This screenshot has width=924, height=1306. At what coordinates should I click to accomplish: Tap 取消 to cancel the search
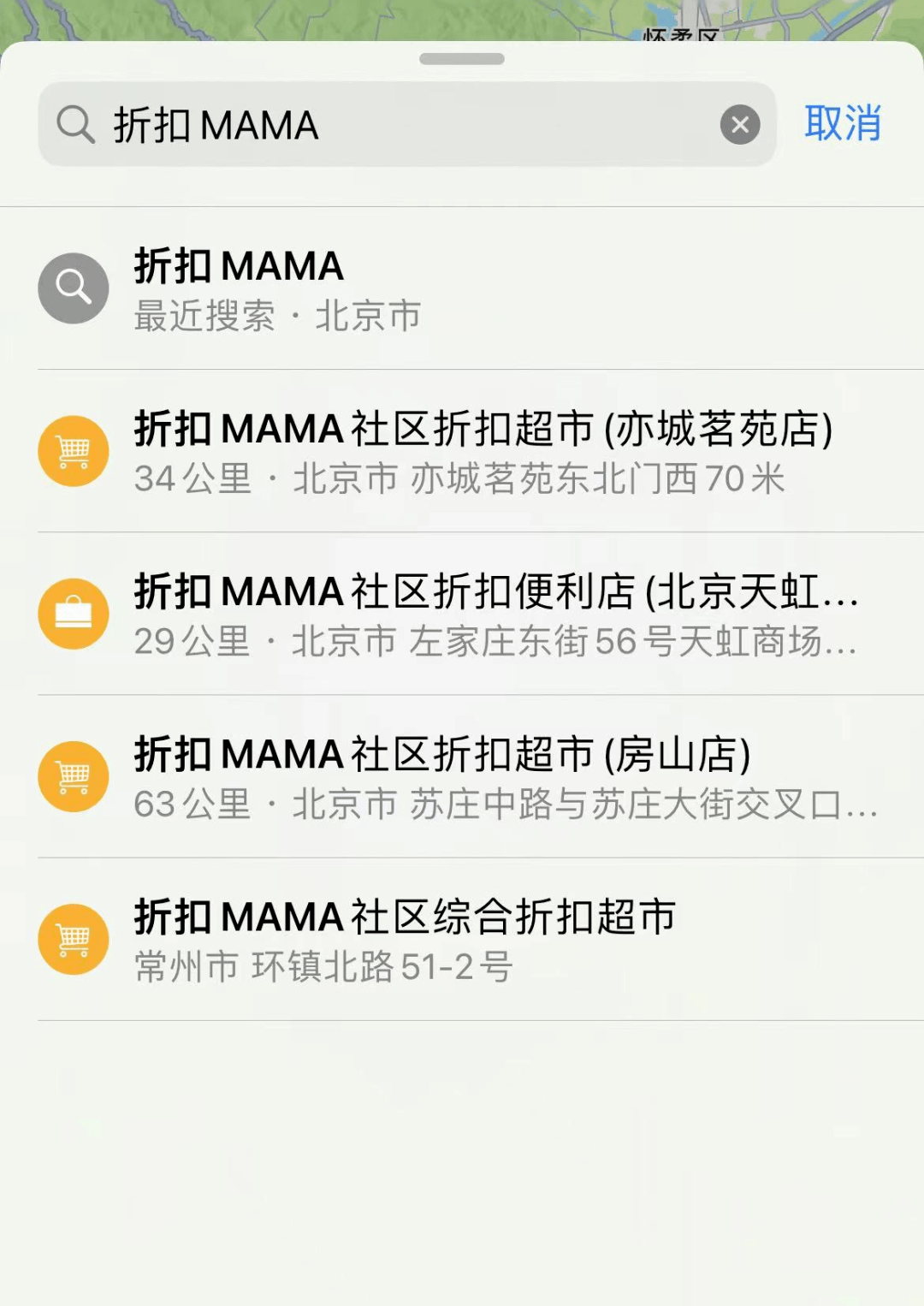(842, 124)
